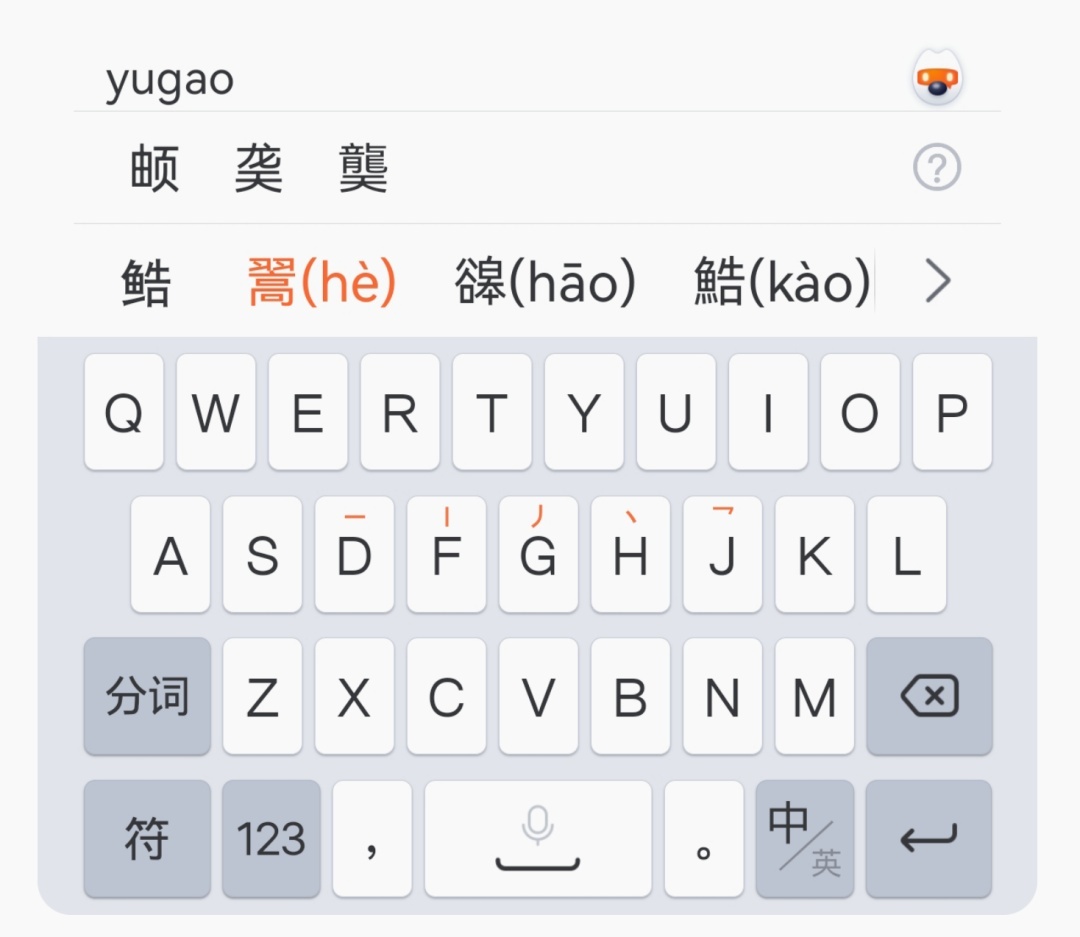1080x937 pixels.
Task: Tap the H key with falling stroke
Action: [630, 555]
